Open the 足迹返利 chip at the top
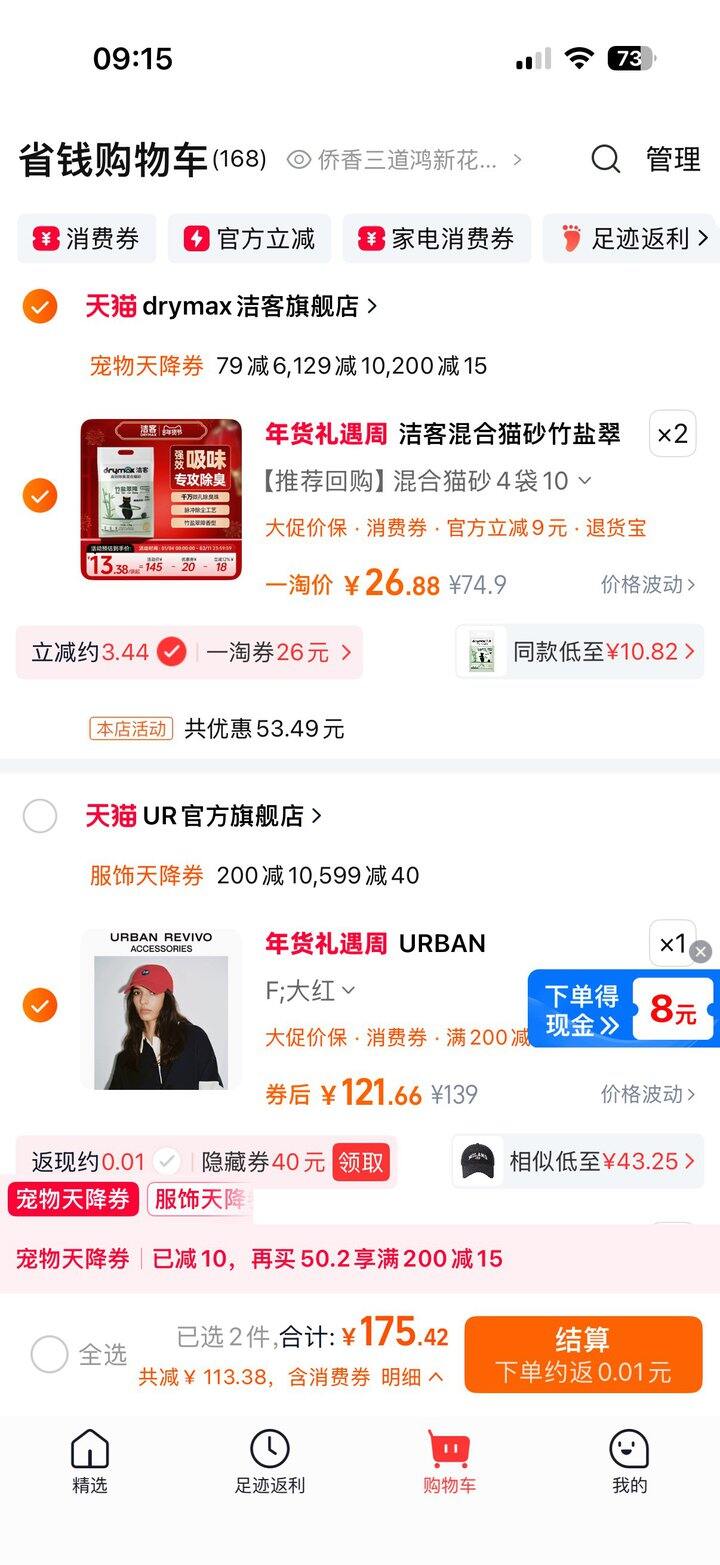Screen dimensions: 720x1565 tap(634, 239)
